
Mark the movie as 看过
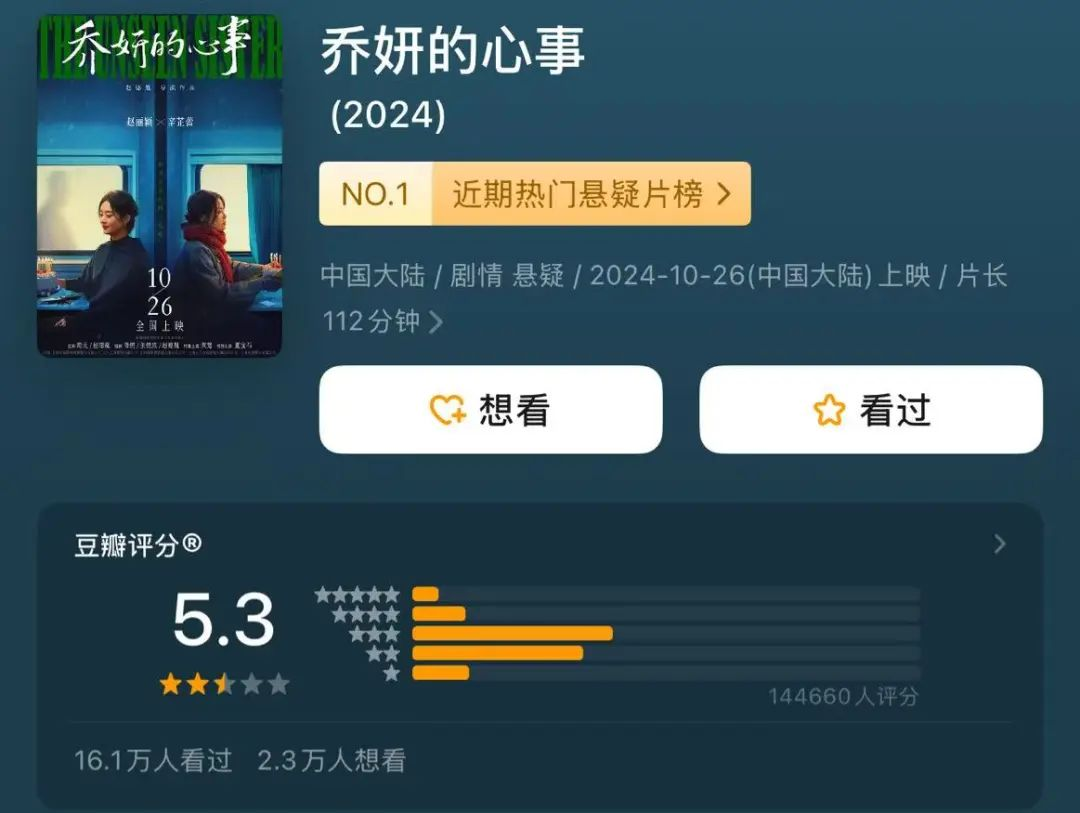[x=870, y=410]
